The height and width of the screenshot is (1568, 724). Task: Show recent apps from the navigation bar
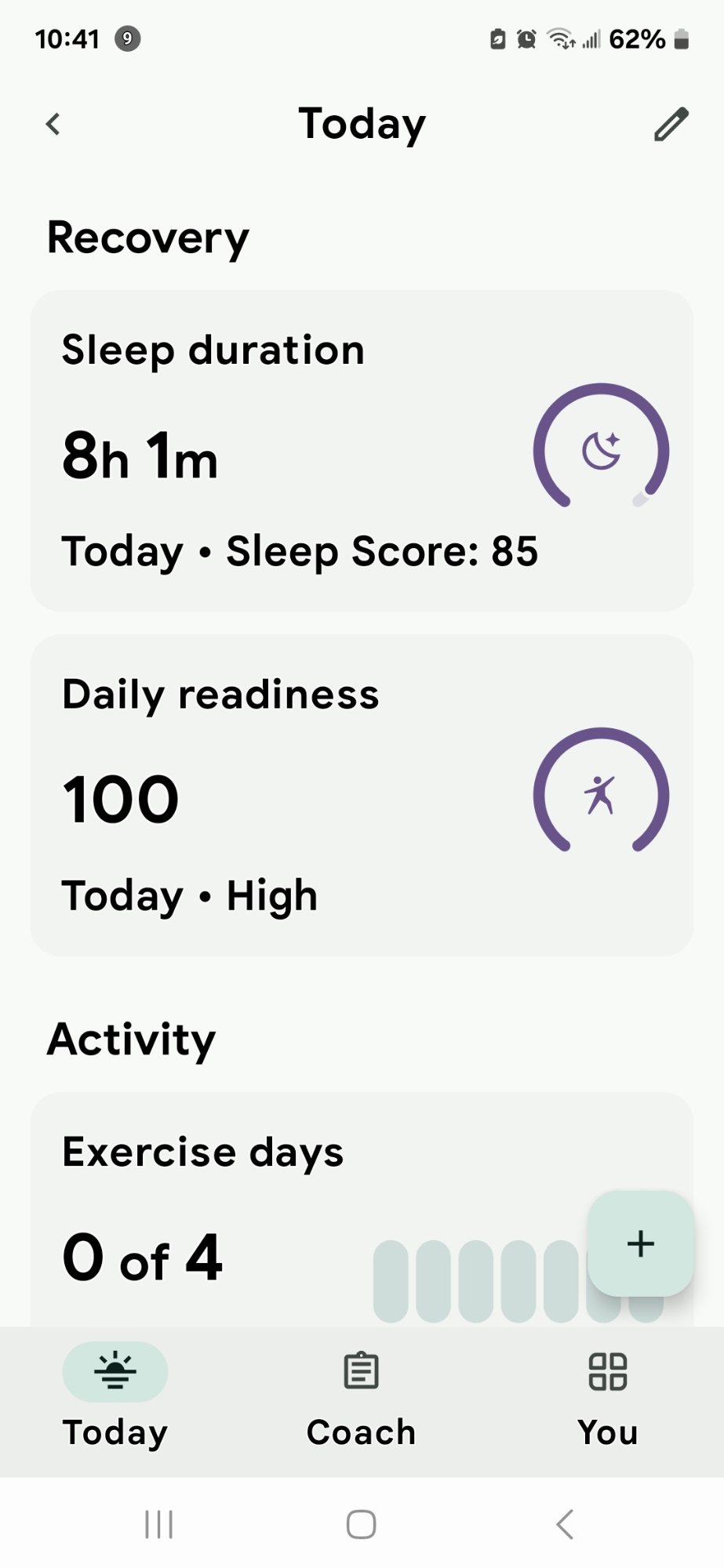[x=159, y=1524]
